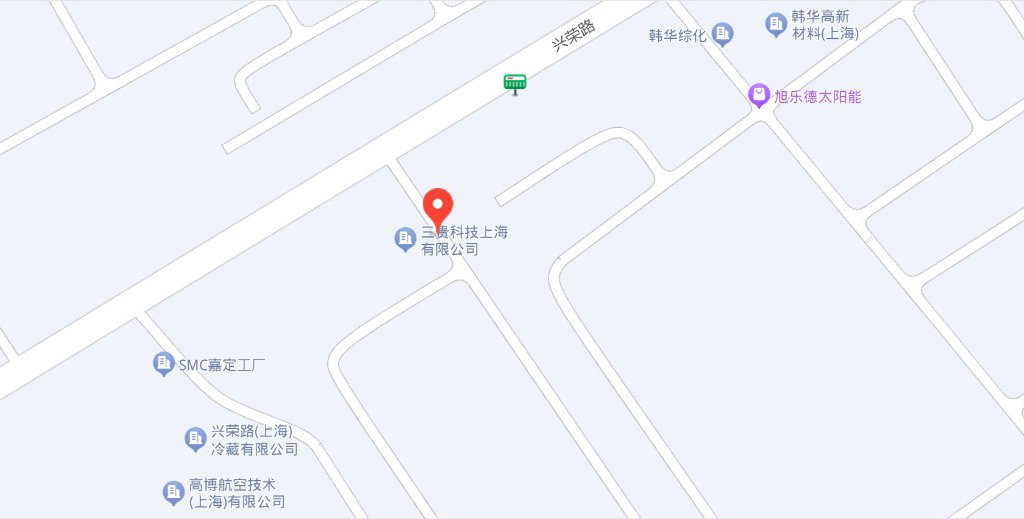Viewport: 1024px width, 519px height.
Task: Tap the red location pin marker
Action: 438,205
